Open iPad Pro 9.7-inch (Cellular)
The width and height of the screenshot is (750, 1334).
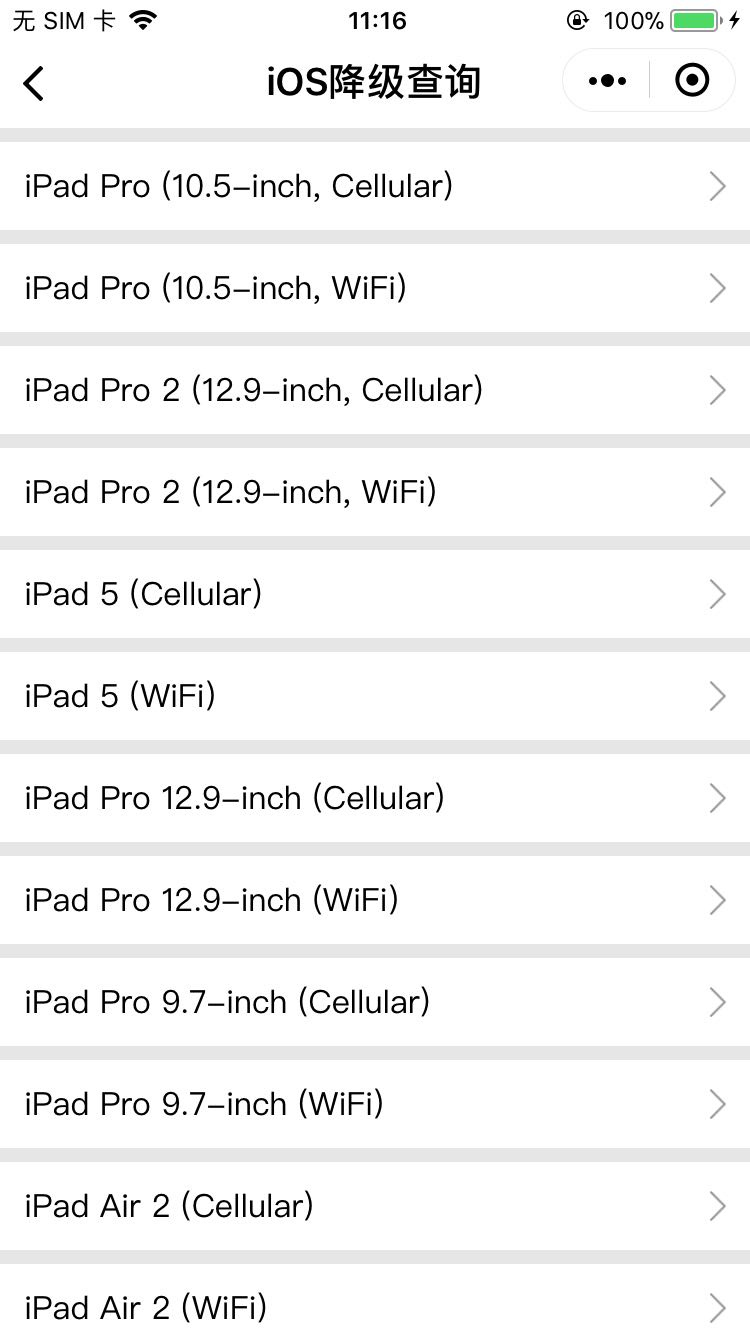[x=375, y=1002]
